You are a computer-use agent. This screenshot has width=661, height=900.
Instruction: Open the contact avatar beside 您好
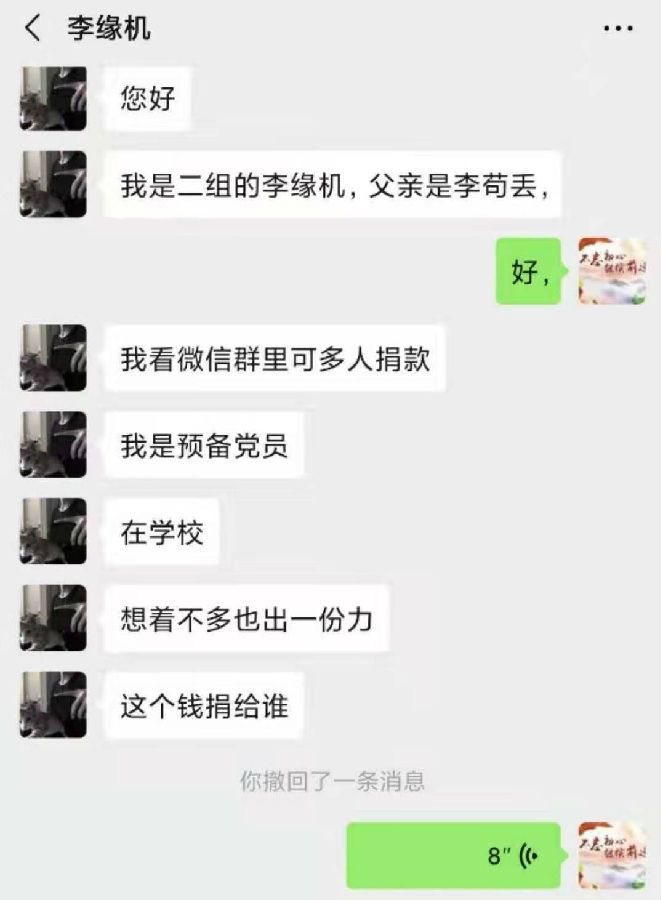pyautogui.click(x=52, y=98)
